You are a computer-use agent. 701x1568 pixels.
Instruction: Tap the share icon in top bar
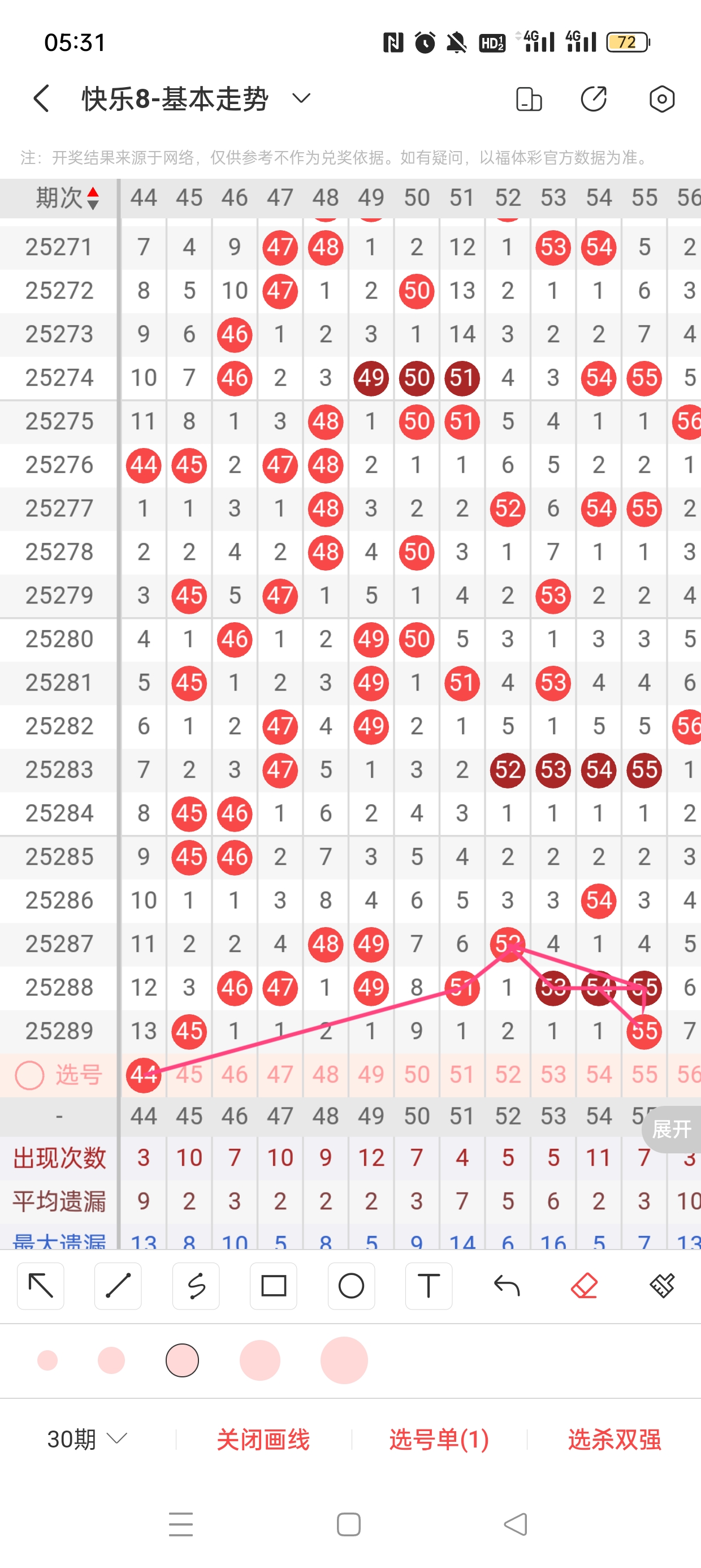click(x=594, y=98)
